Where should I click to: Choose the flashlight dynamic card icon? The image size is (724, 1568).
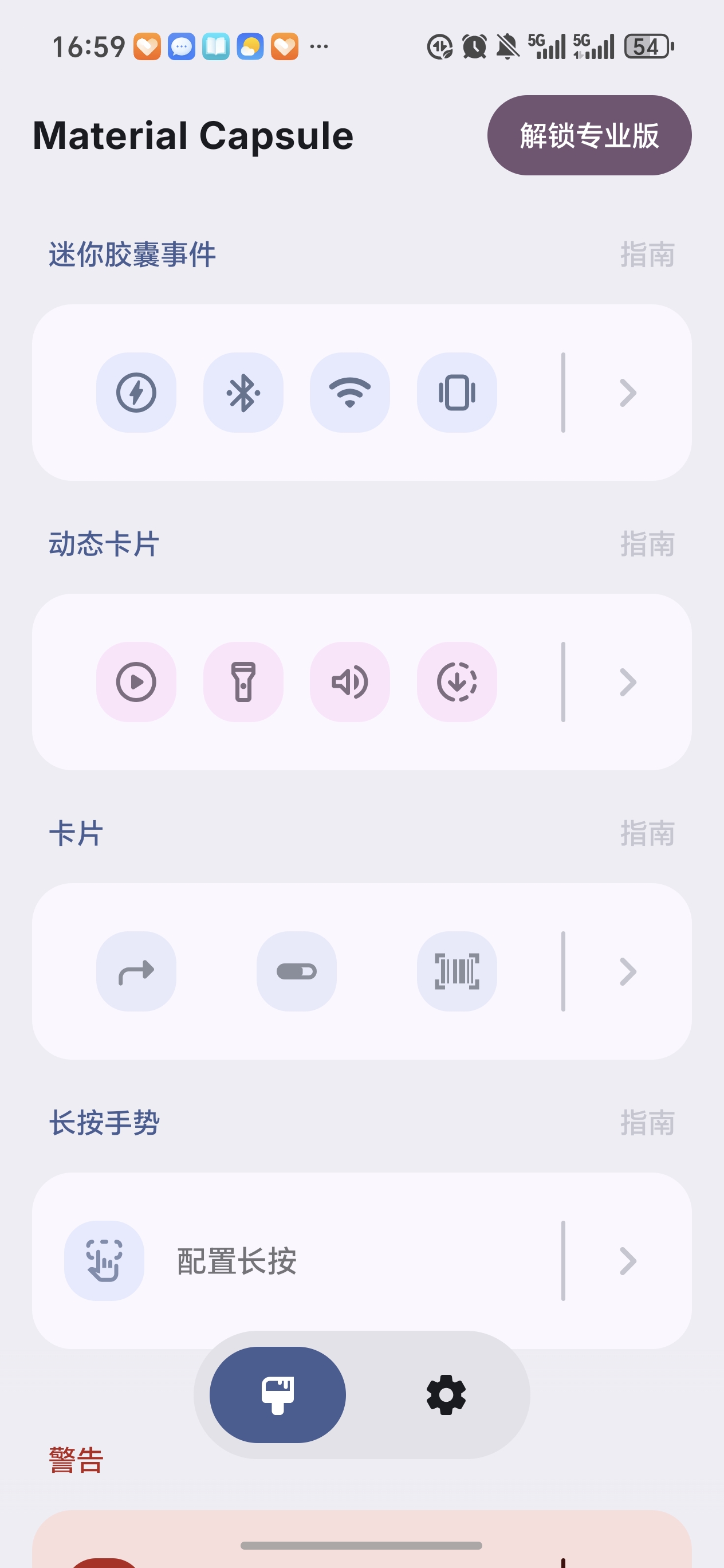[x=243, y=682]
